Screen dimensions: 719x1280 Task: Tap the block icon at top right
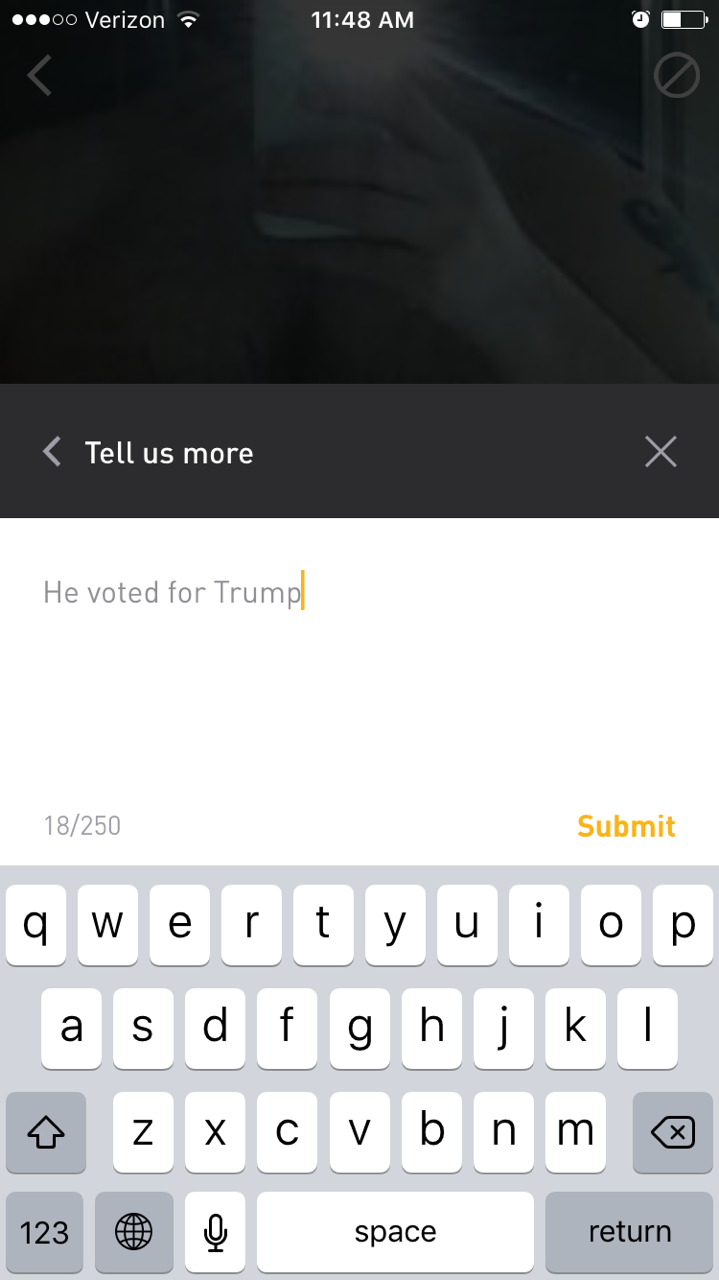pos(676,76)
